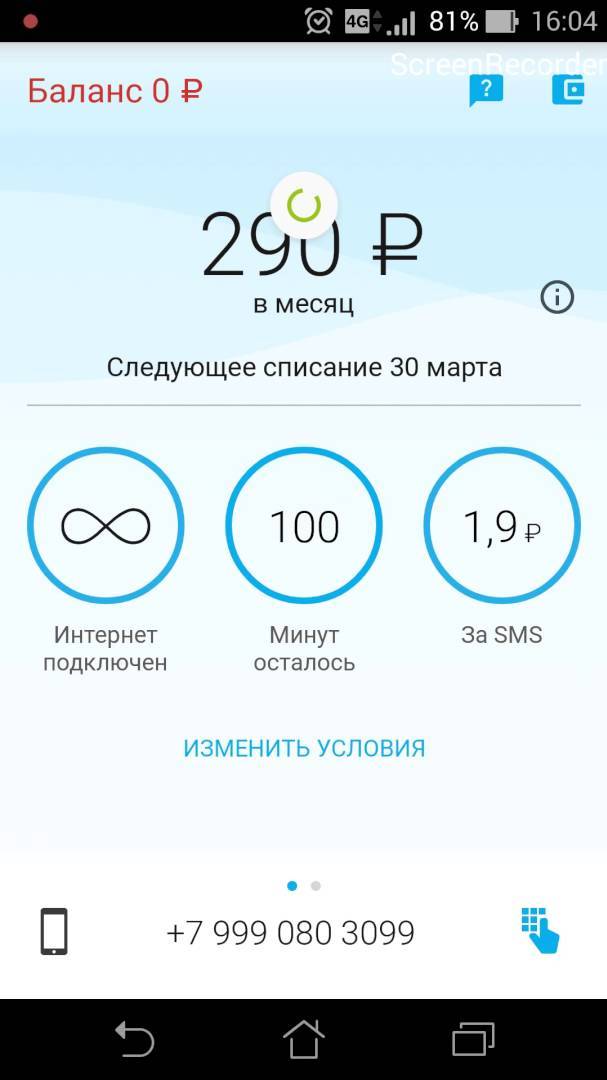Show tariff info via the info icon
This screenshot has height=1080, width=607.
pos(557,297)
